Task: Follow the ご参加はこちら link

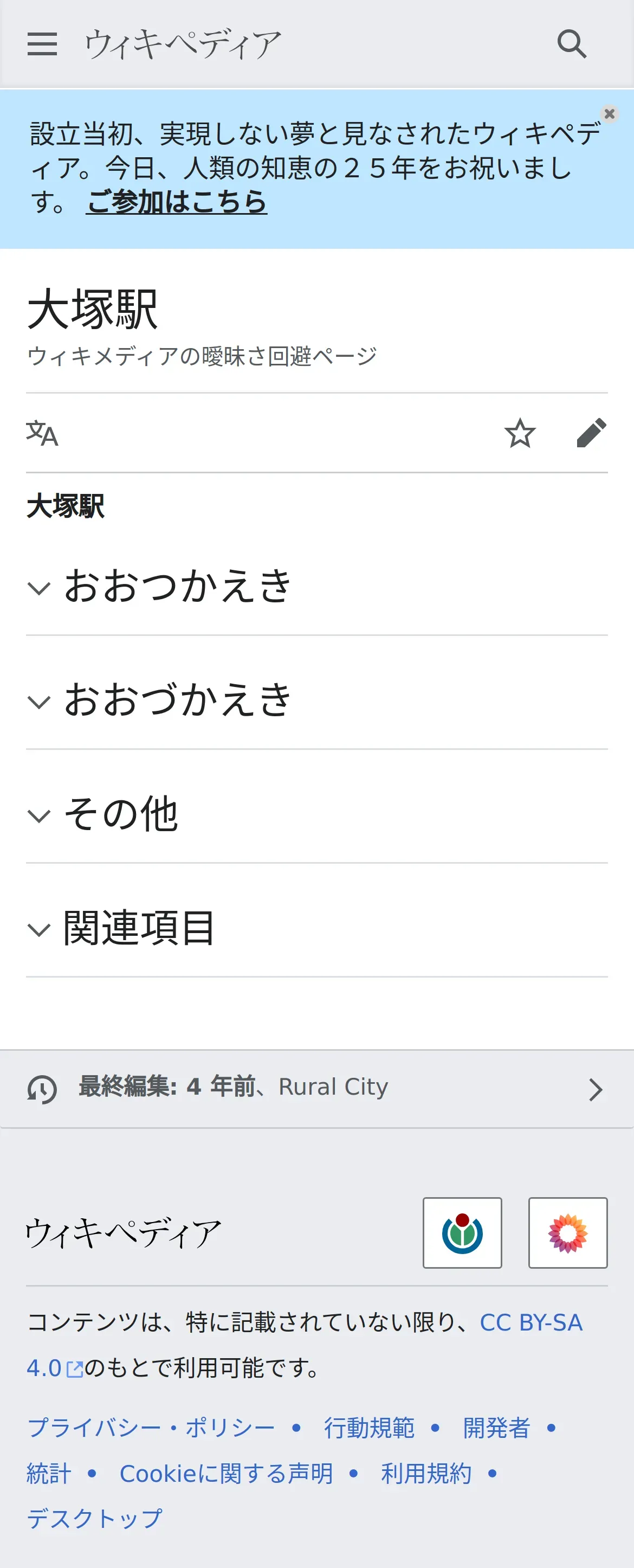Action: (177, 202)
